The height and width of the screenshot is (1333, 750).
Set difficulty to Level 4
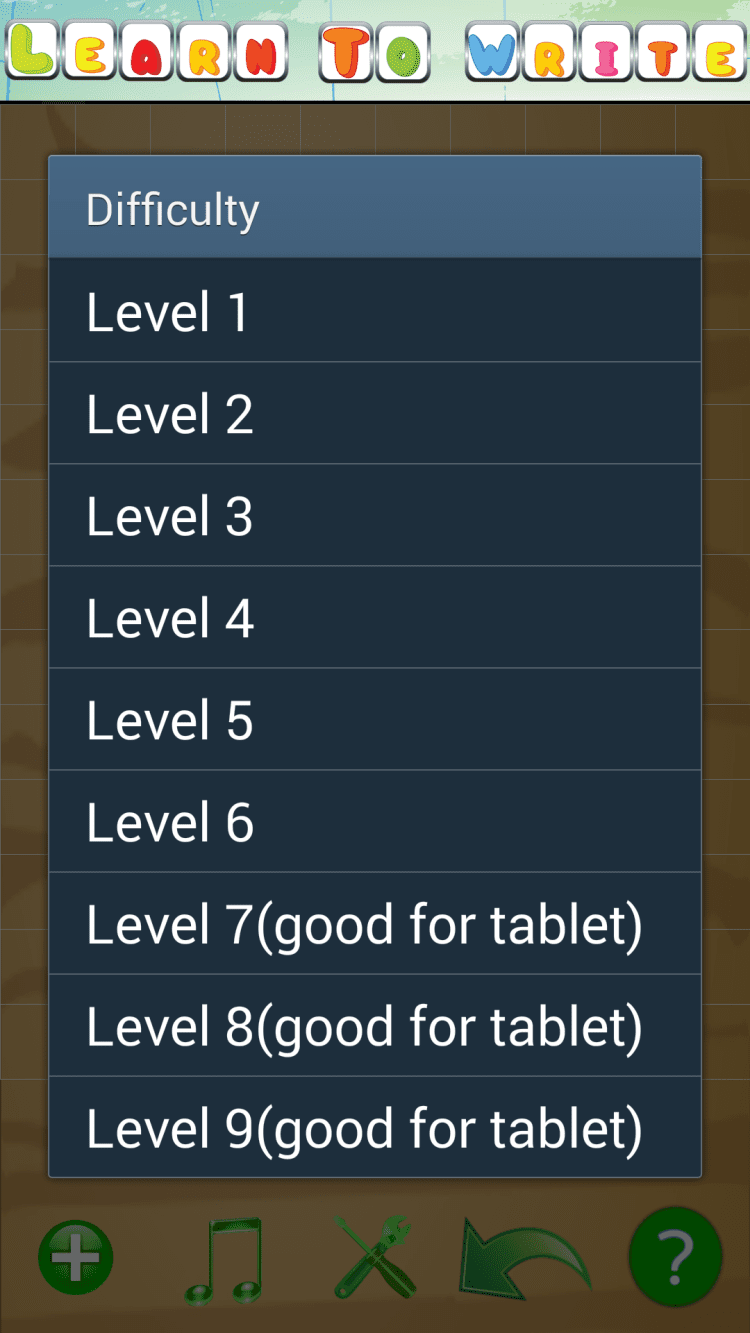[375, 617]
